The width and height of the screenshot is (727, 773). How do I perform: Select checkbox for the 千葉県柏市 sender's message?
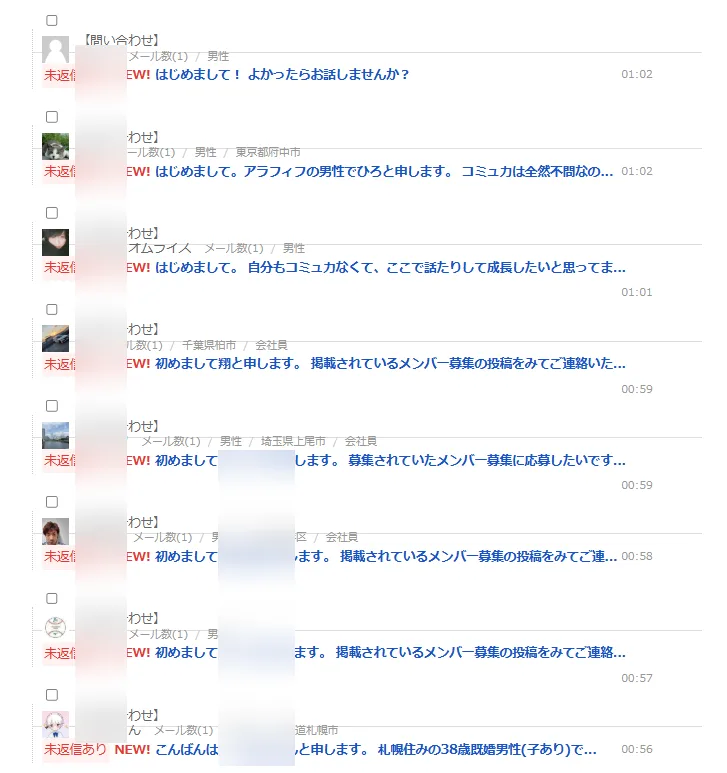(52, 309)
